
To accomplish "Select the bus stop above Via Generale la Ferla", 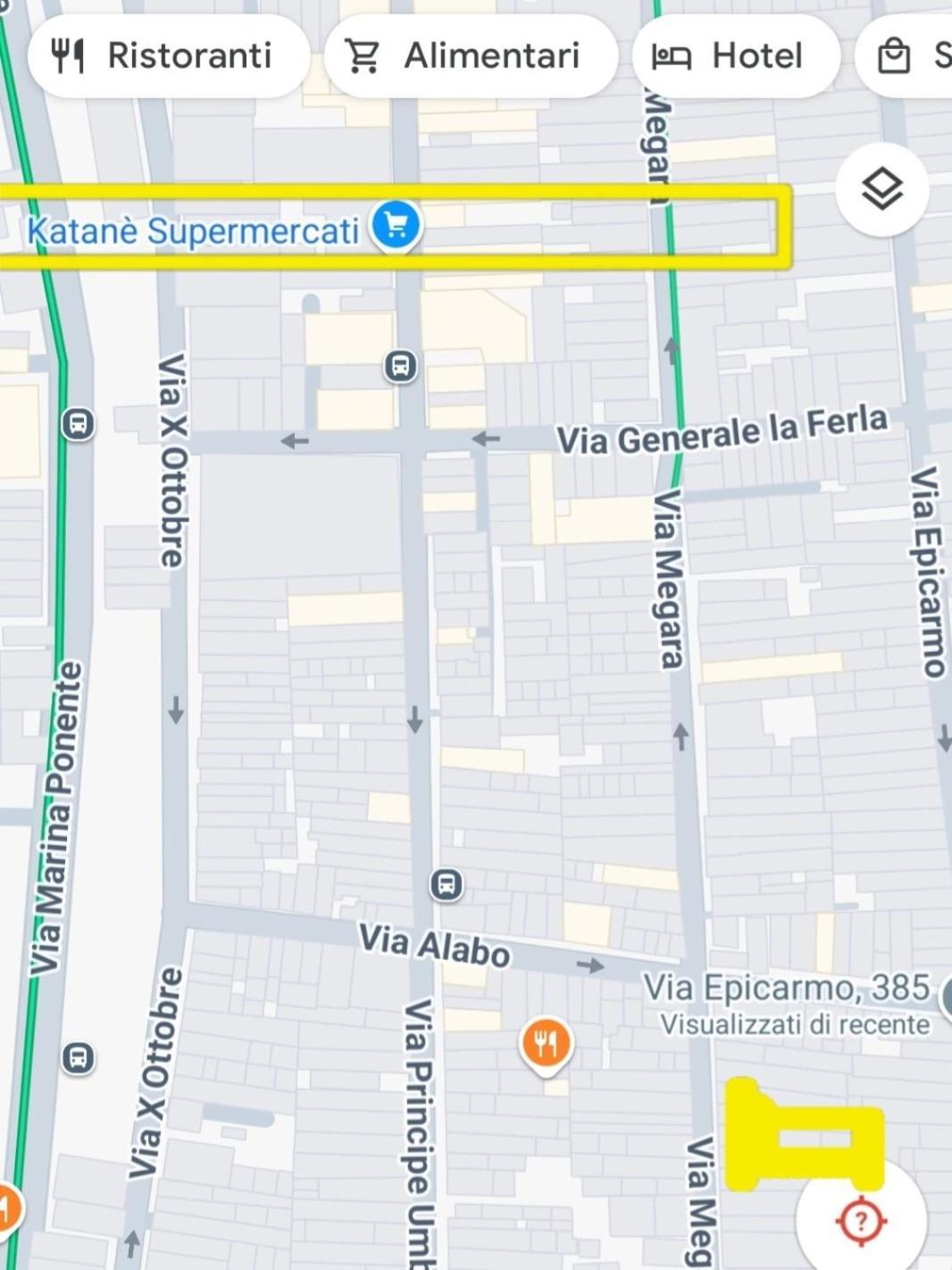I will (x=400, y=365).
